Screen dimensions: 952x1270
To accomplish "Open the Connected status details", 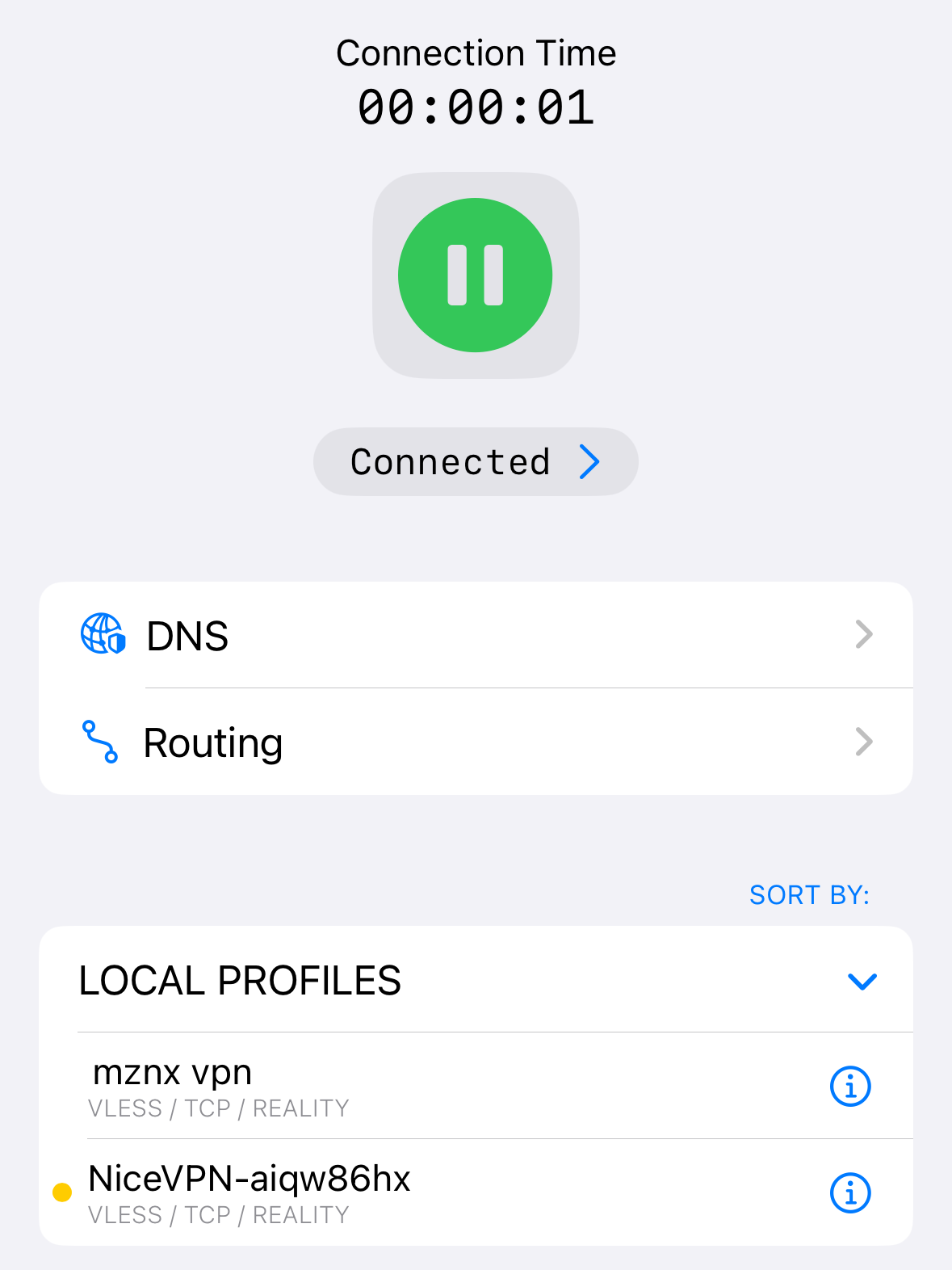I will coord(475,462).
